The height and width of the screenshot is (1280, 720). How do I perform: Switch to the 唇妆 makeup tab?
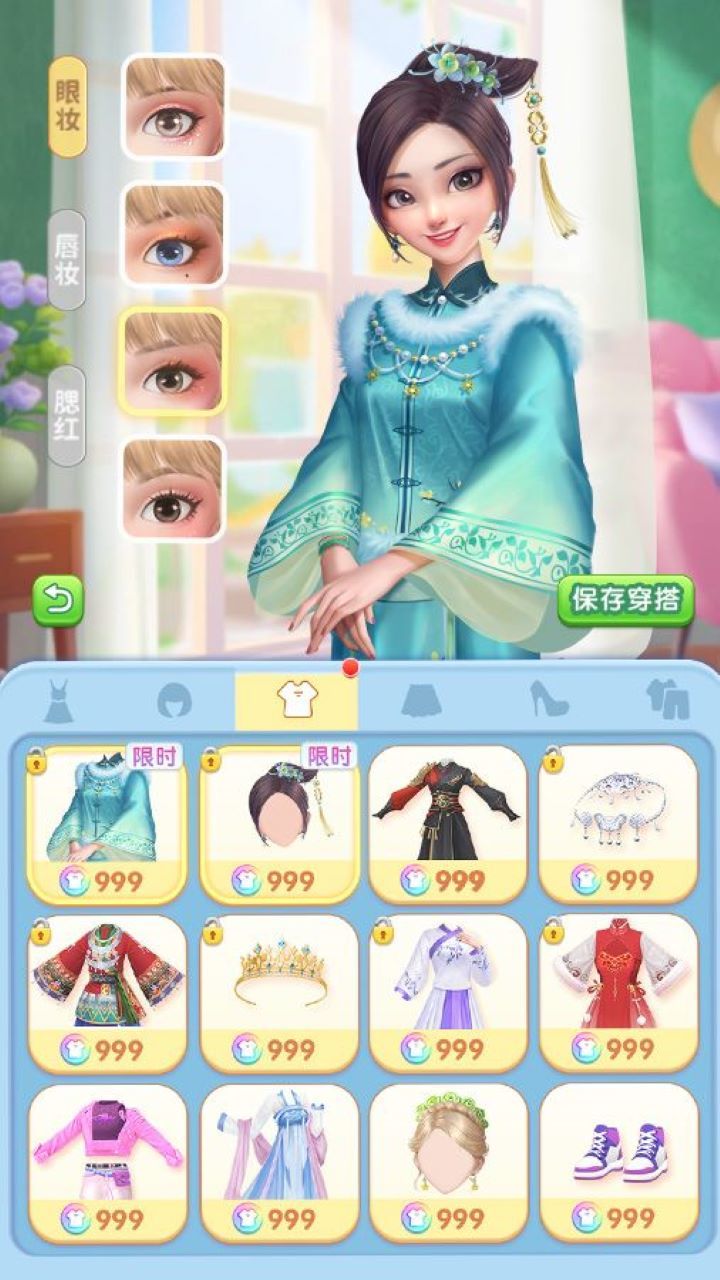(67, 259)
